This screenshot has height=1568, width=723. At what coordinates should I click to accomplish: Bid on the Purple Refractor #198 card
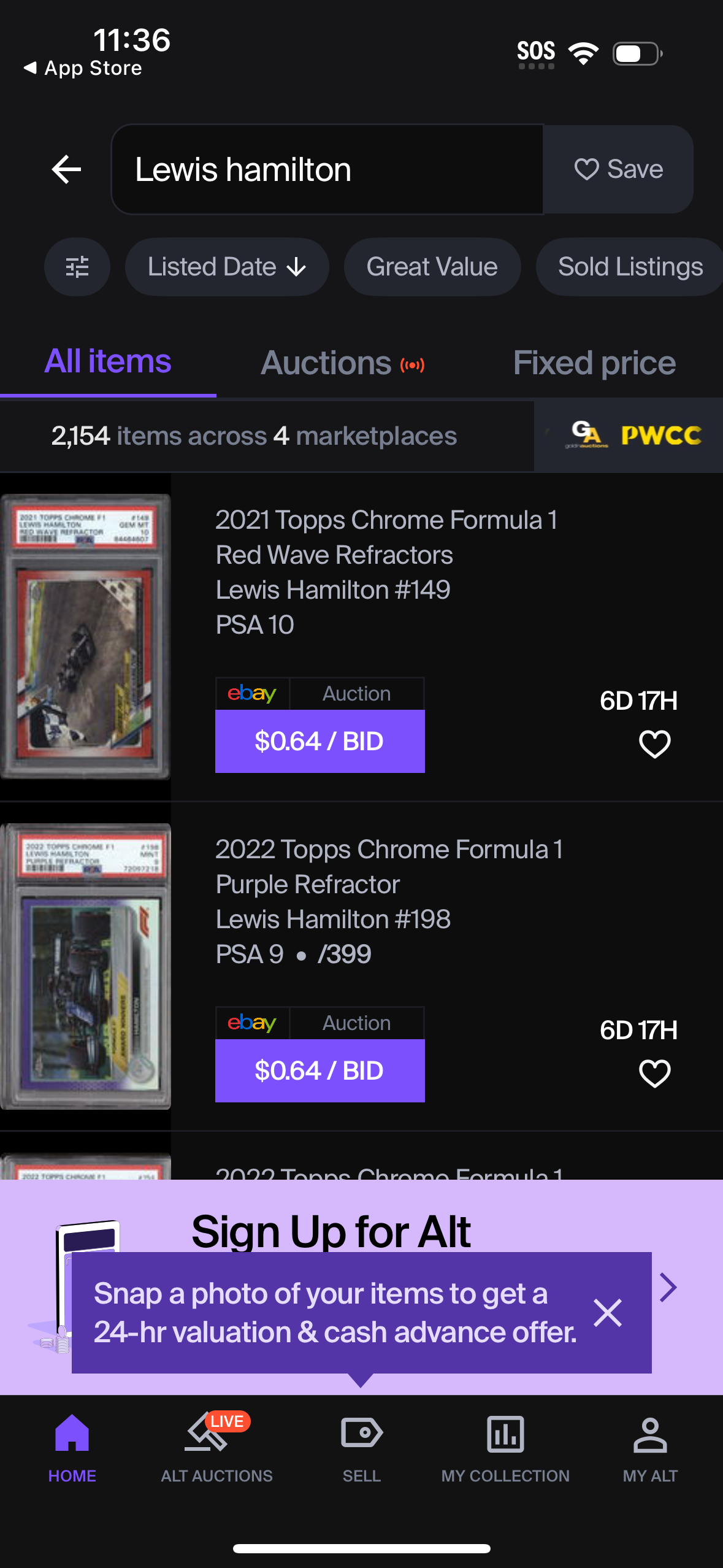319,1070
